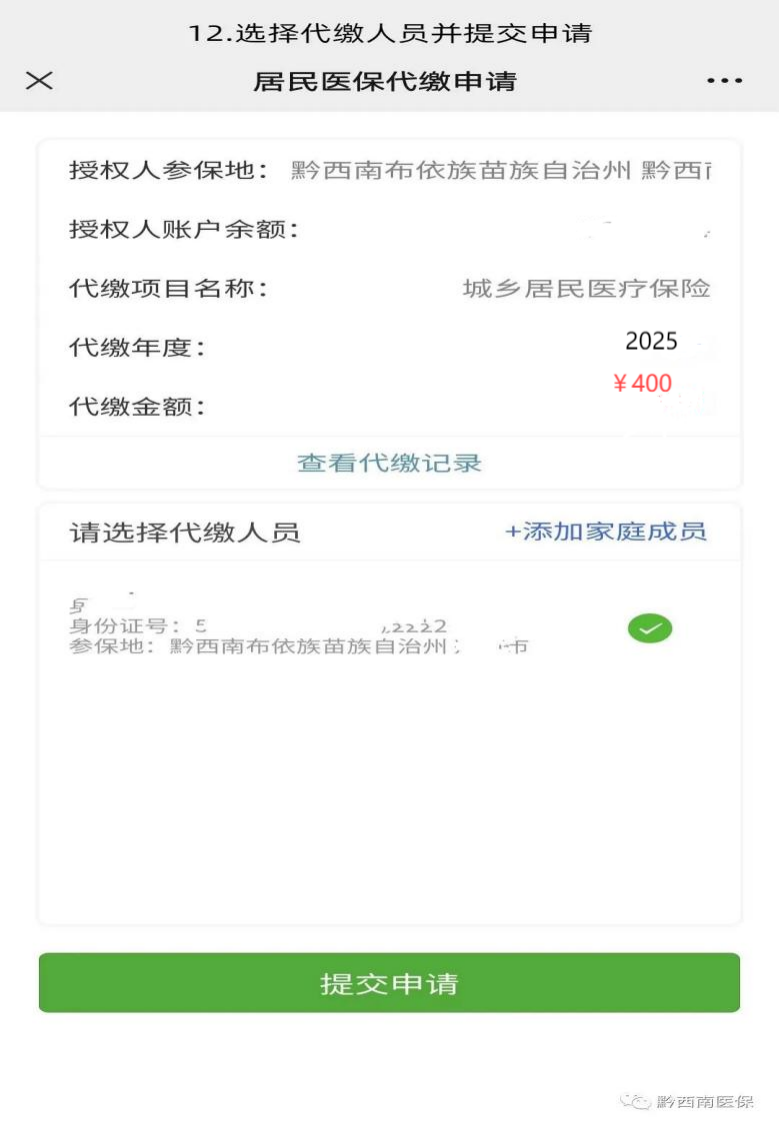Uncheck the selected 代缴人员 checkmark
This screenshot has height=1126, width=780.
(x=650, y=628)
